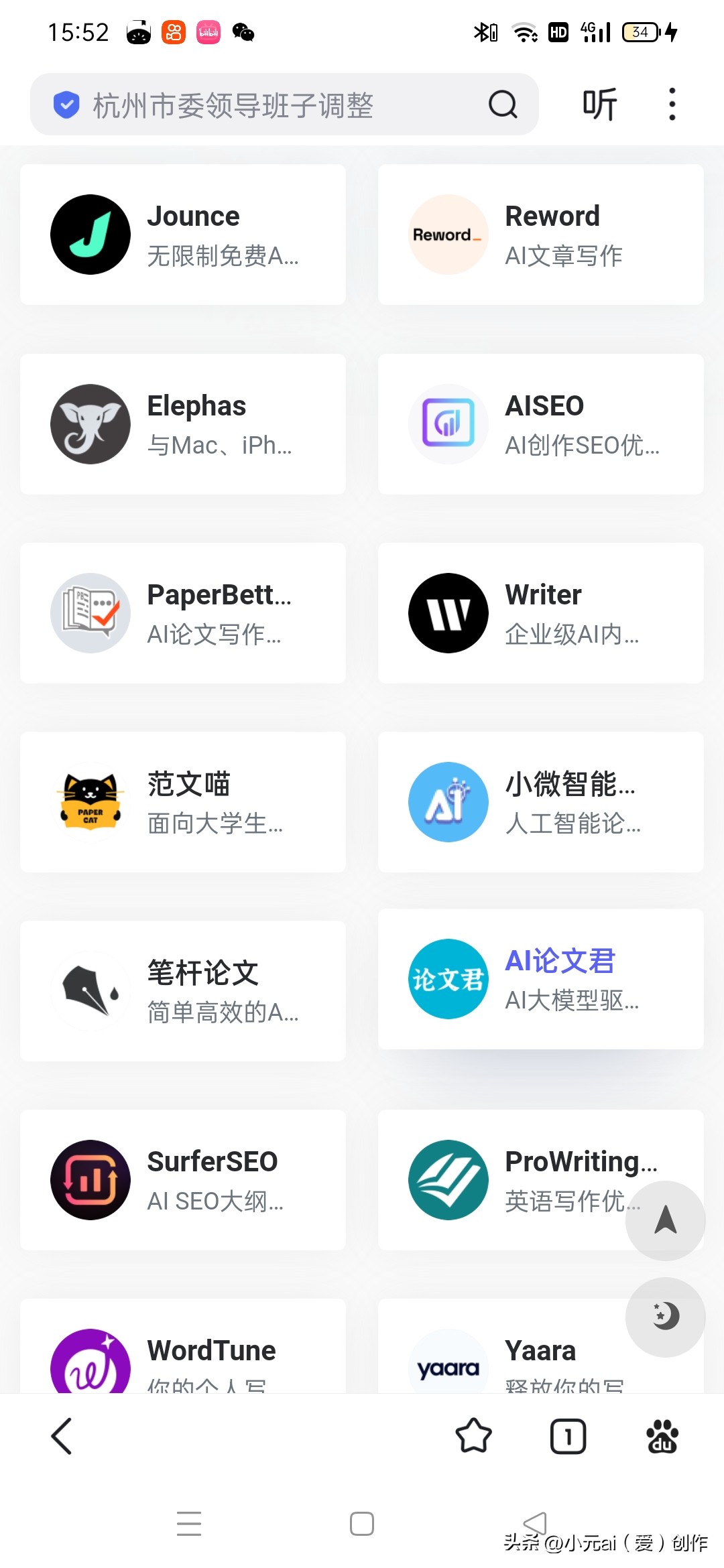The image size is (724, 1568).
Task: Open the Reword AI文章写作 card
Action: coord(540,235)
